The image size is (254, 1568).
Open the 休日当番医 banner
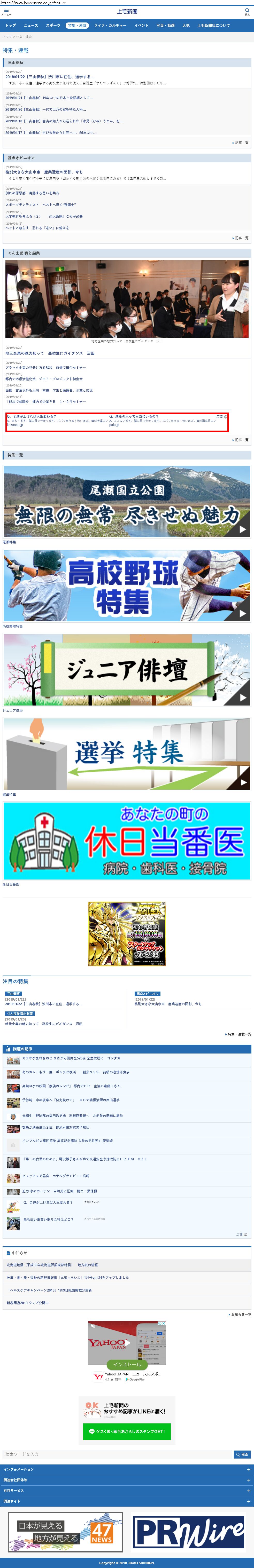(x=127, y=841)
